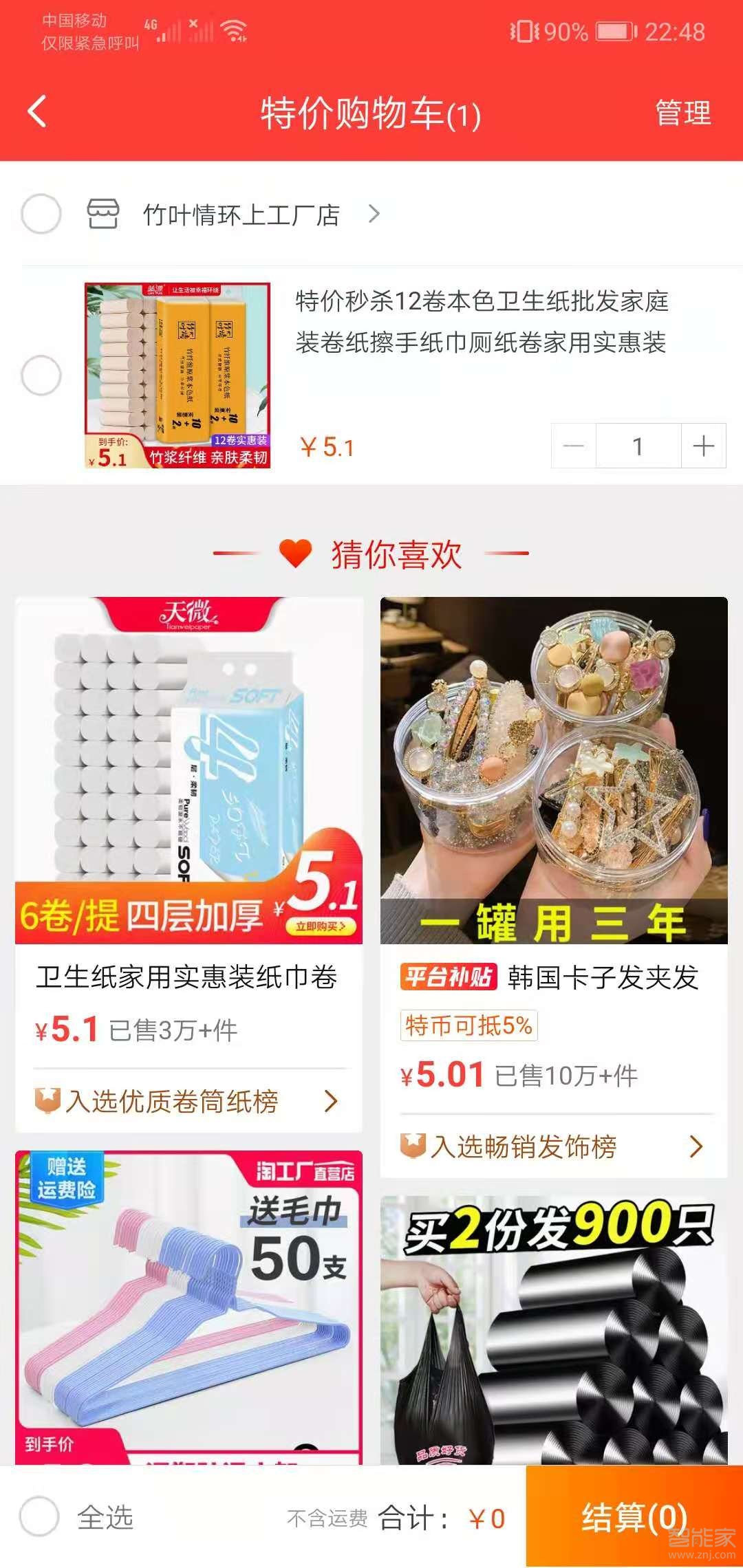Select the store checkbox for 竹叶情环上工厂店

43,214
